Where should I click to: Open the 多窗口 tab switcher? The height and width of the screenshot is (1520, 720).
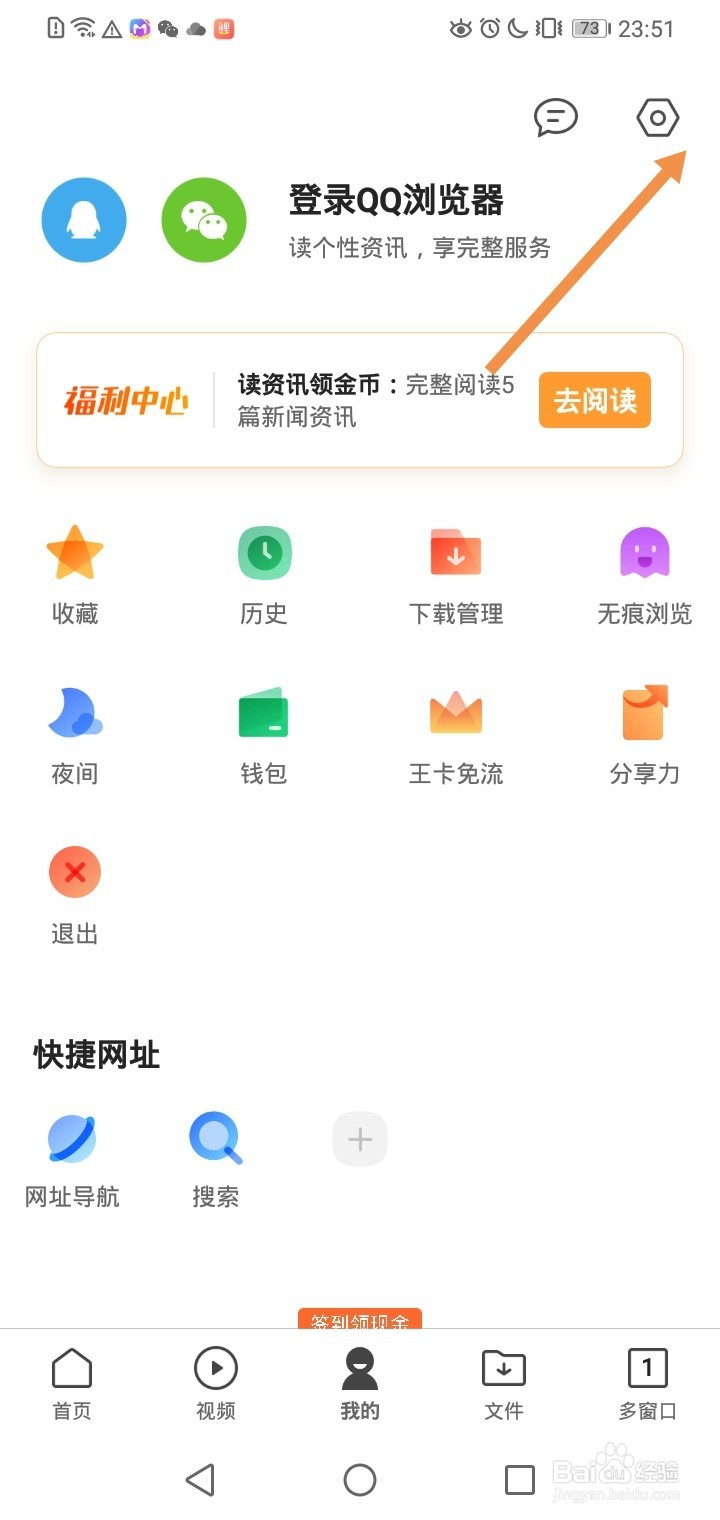tap(648, 1384)
